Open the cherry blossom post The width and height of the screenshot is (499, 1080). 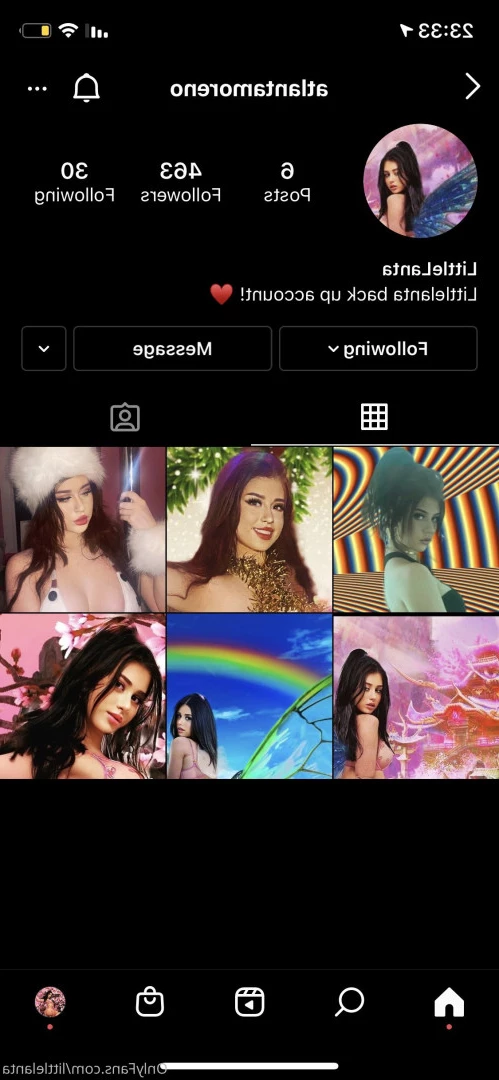click(83, 696)
